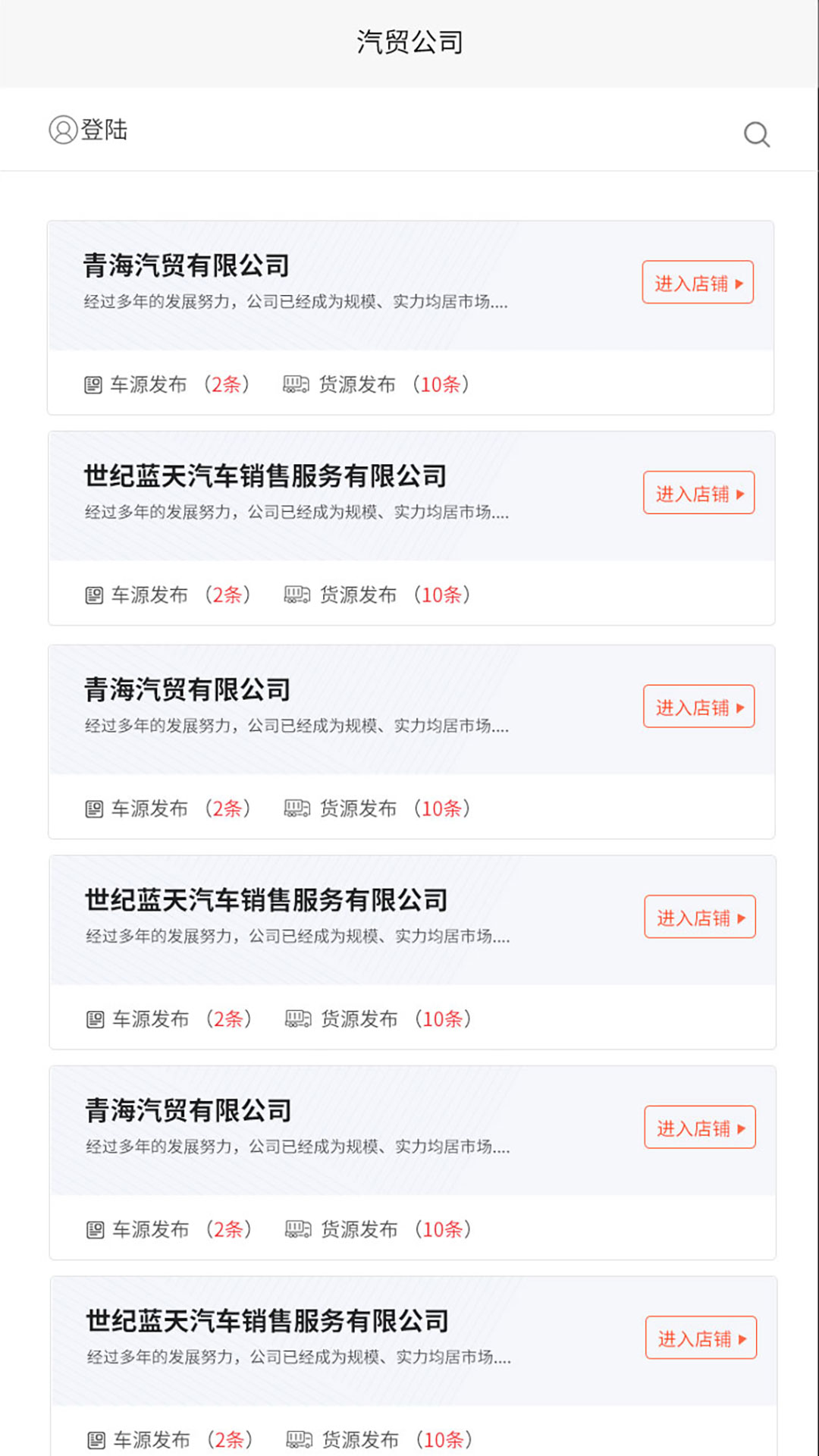View 货源发布 of the first 青海汽贸有限公司 card
Viewport: 819px width, 1456px height.
pos(376,384)
